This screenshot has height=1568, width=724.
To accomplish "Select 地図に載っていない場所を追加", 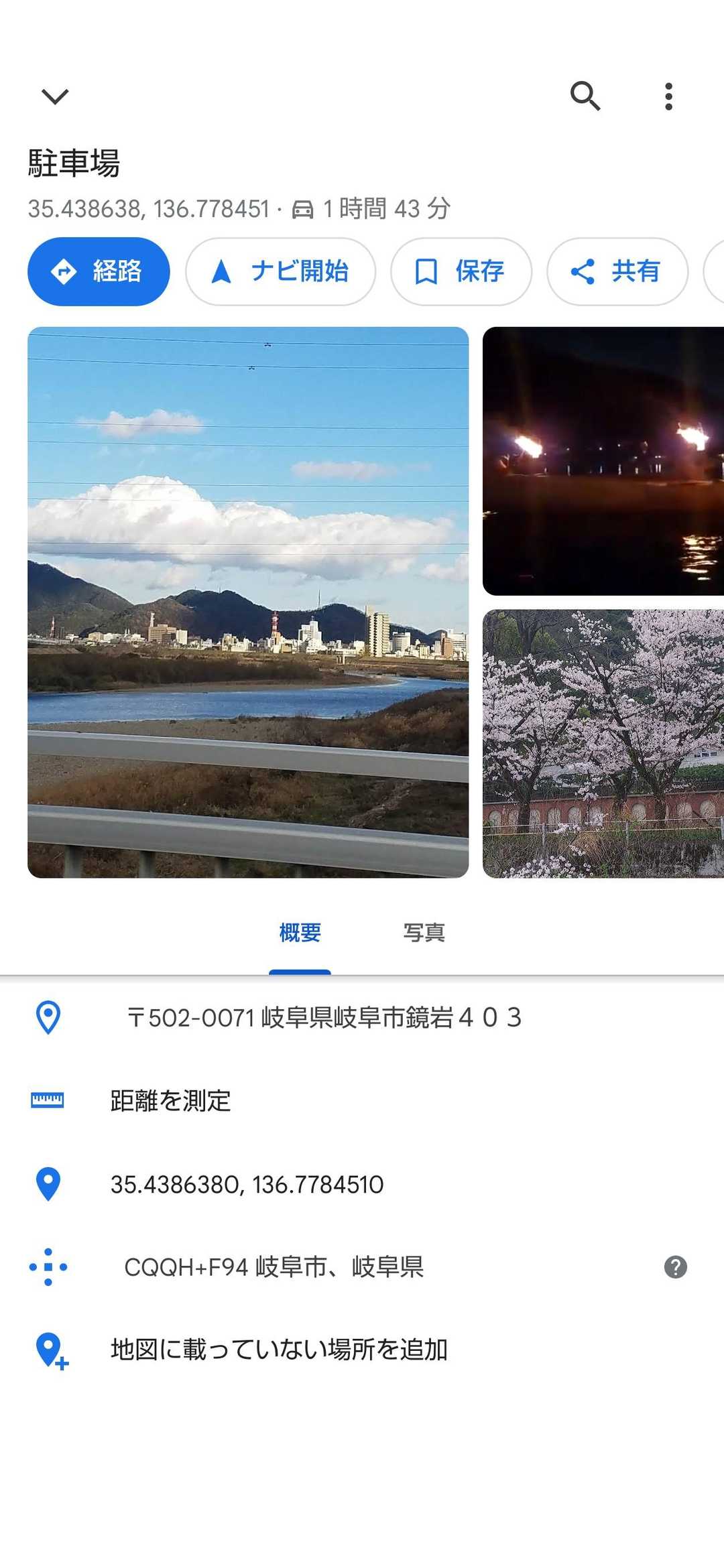I will point(279,1350).
